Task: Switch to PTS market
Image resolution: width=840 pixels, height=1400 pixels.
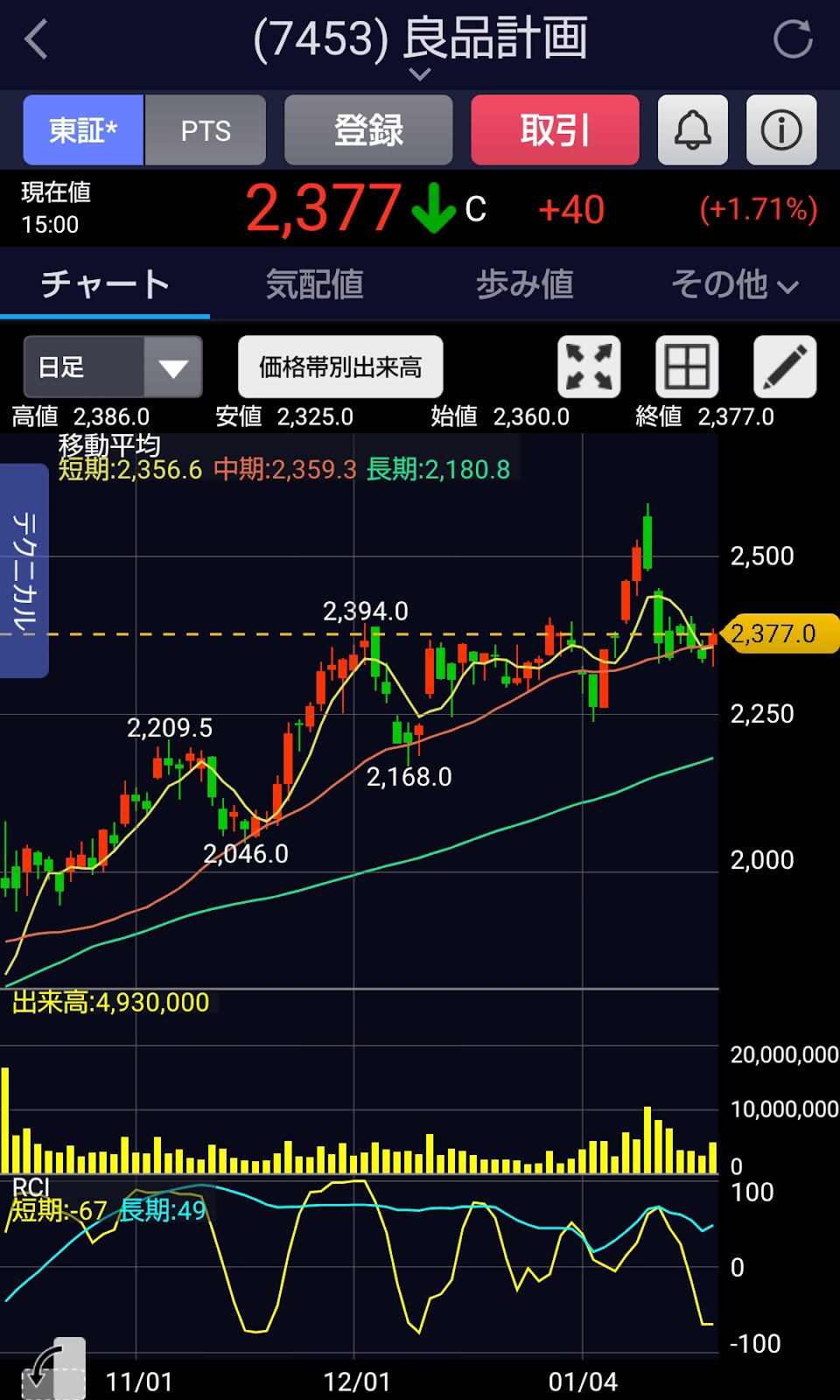Action: click(206, 129)
